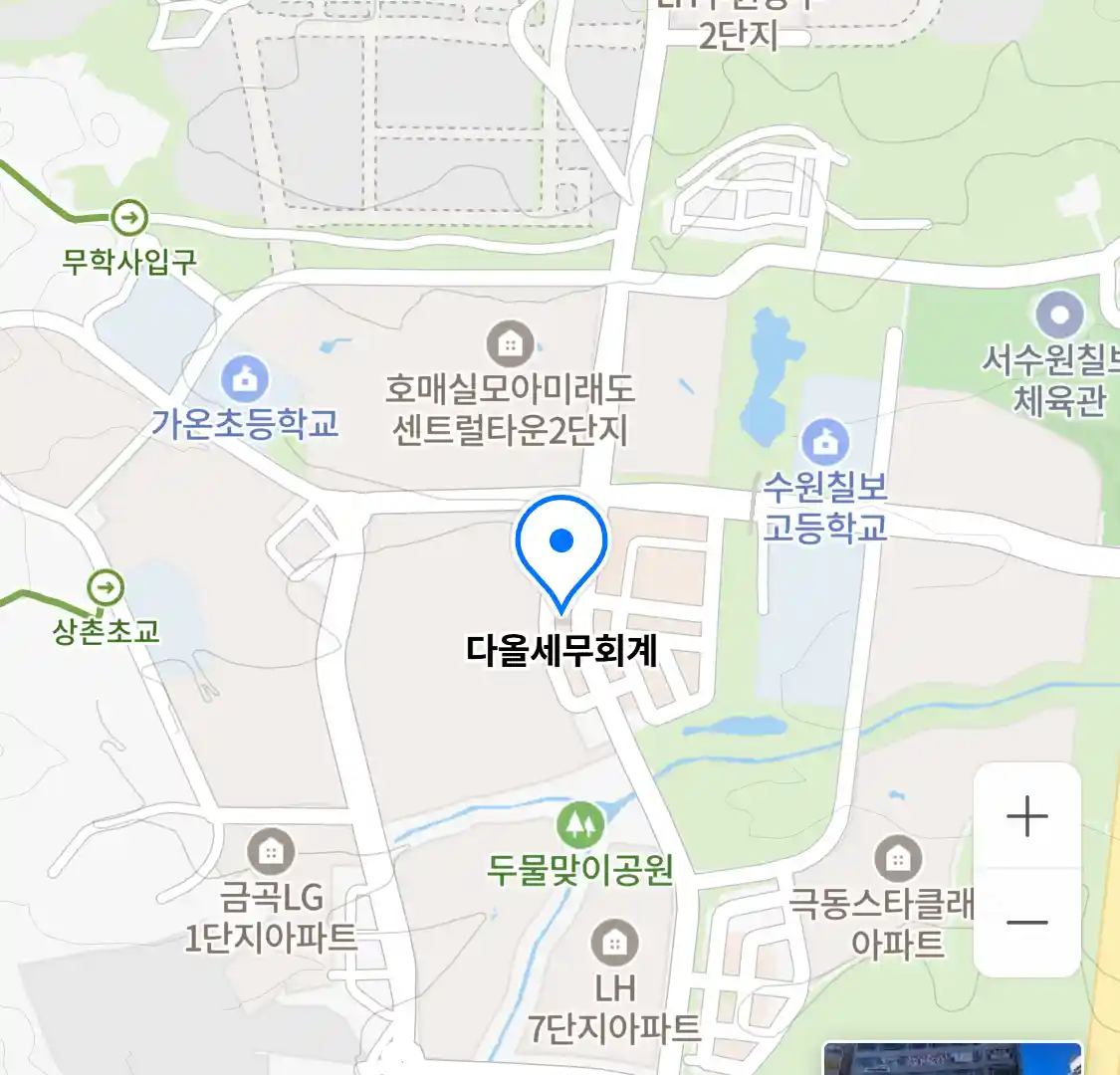Open 상촌초교 trail marker
Viewport: 1120px width, 1075px height.
pos(106,587)
